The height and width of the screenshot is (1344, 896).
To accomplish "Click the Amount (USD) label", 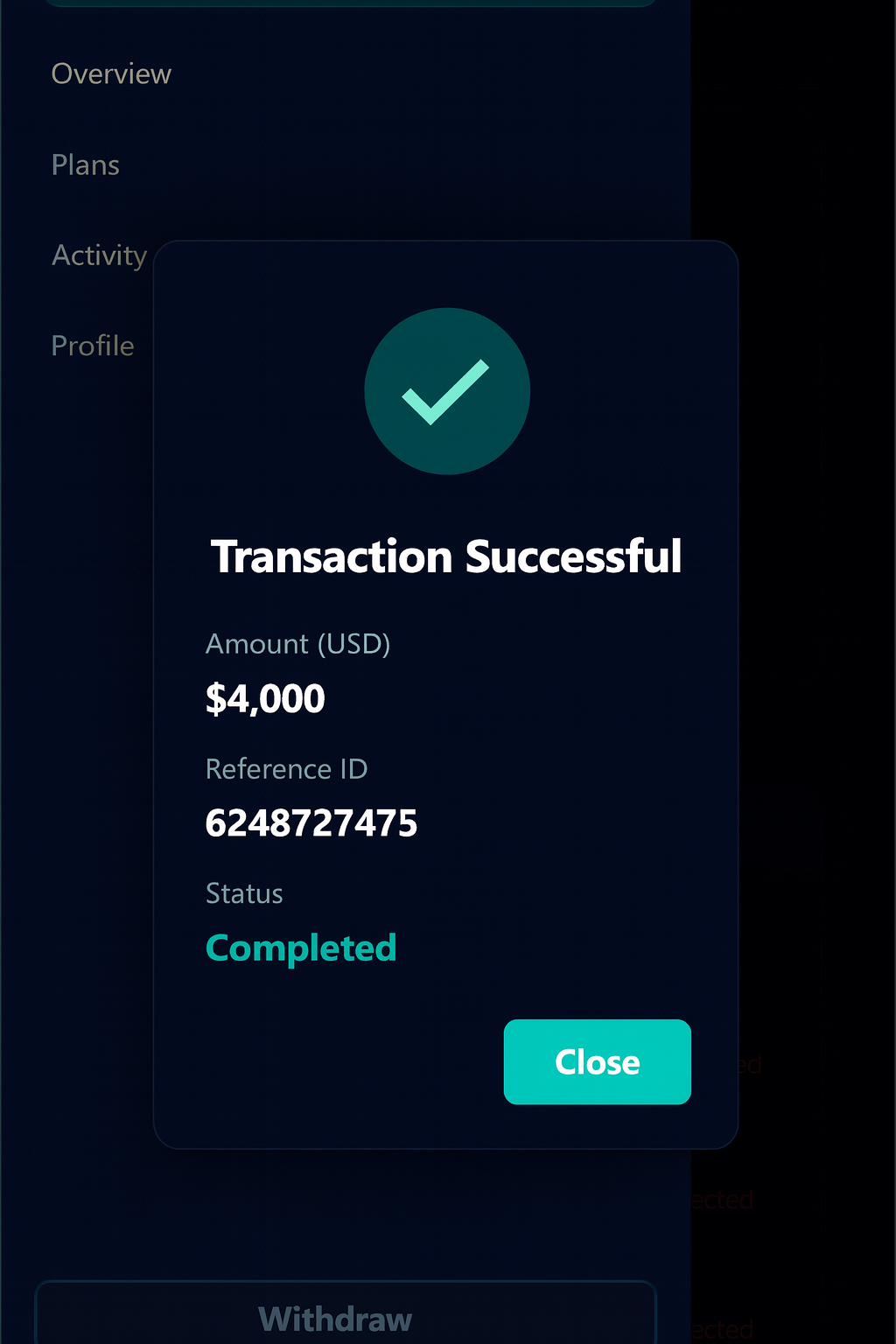I will point(298,643).
